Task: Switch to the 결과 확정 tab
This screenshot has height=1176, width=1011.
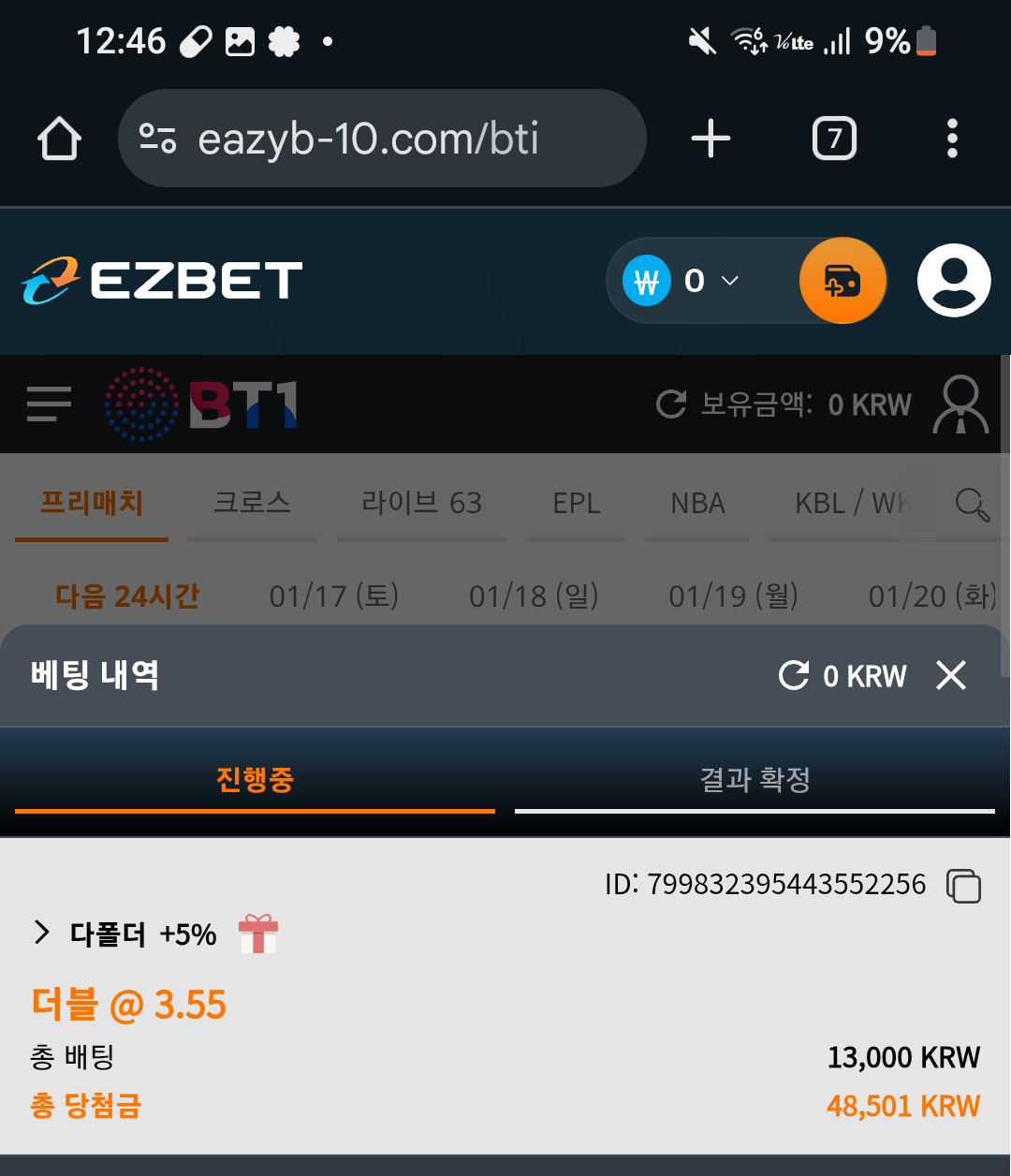Action: click(755, 779)
